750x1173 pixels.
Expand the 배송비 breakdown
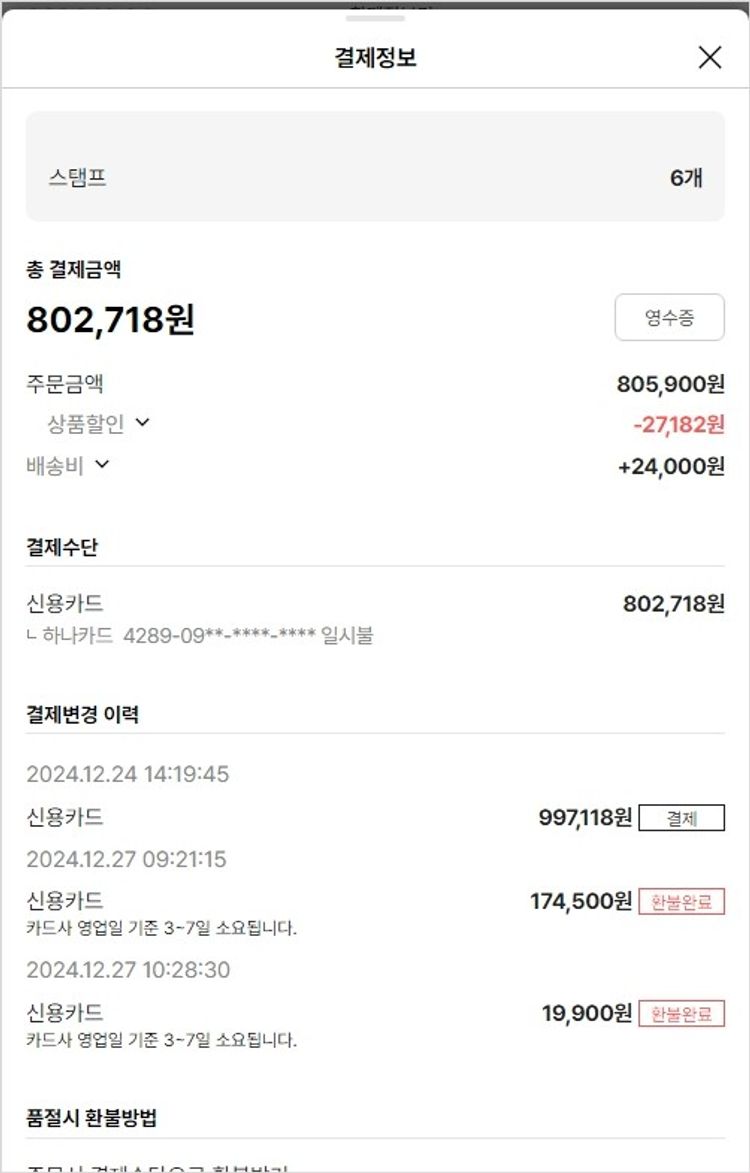click(x=101, y=465)
